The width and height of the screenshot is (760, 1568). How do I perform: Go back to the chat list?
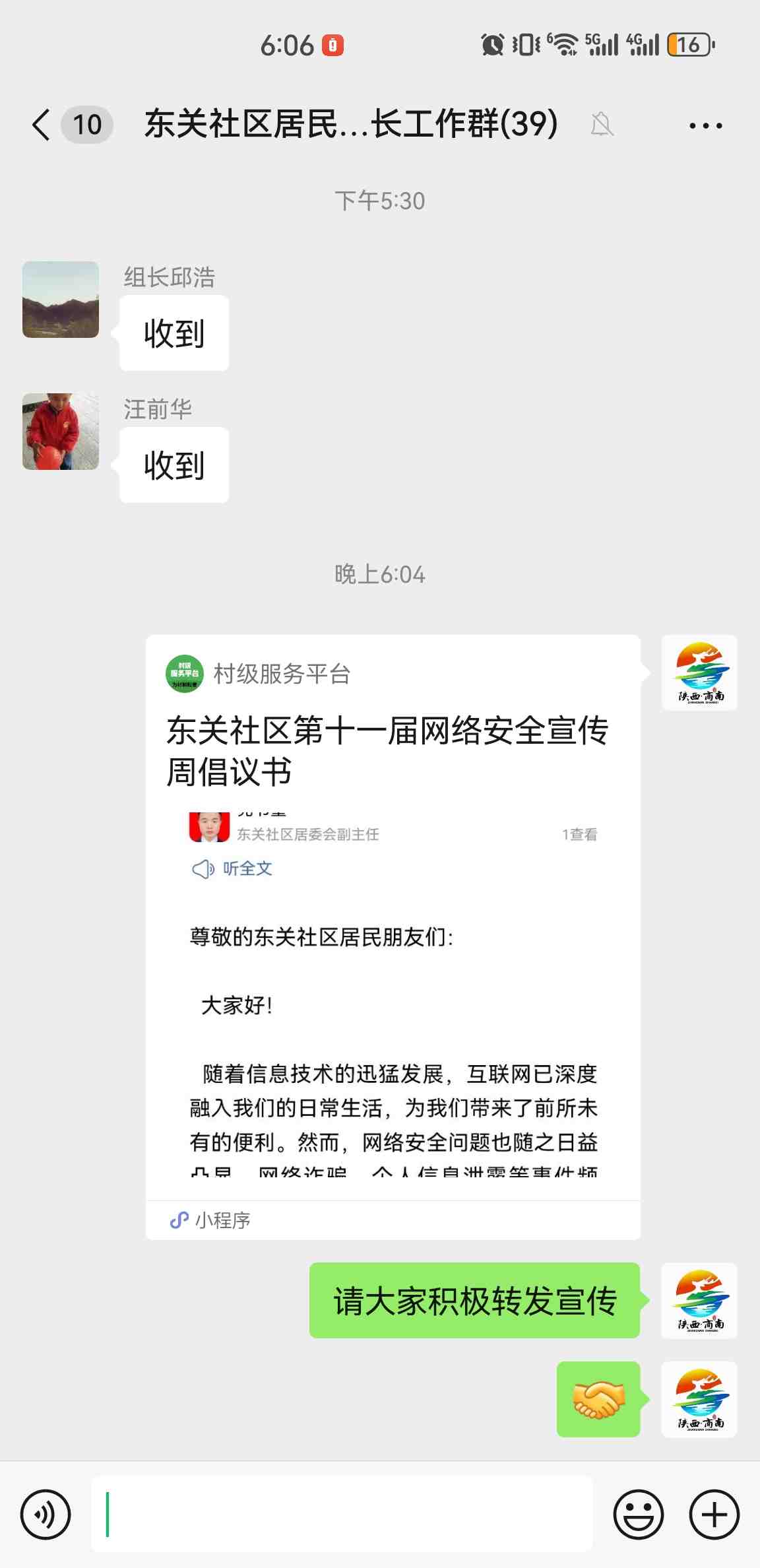tap(41, 125)
